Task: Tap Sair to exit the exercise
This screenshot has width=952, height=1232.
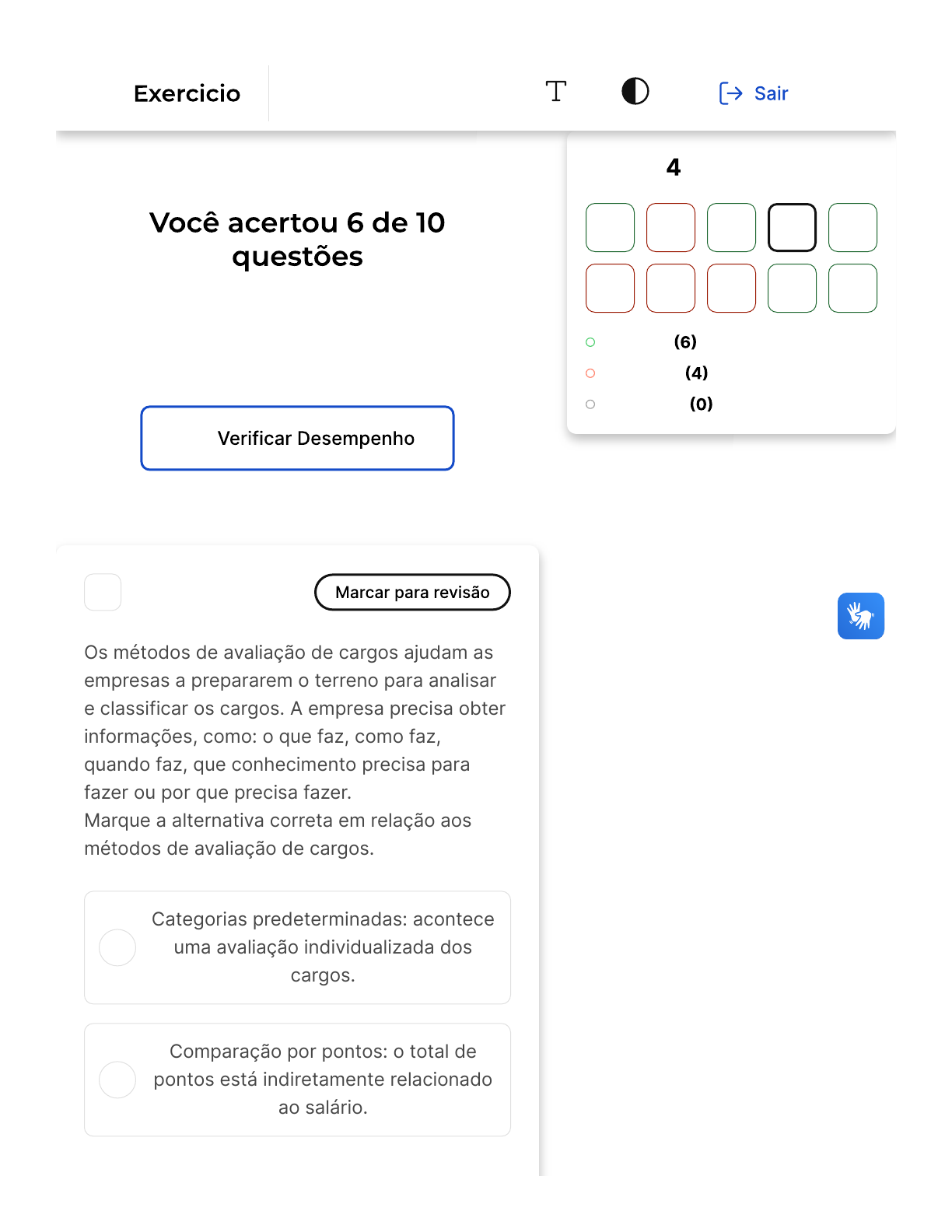Action: click(x=754, y=93)
